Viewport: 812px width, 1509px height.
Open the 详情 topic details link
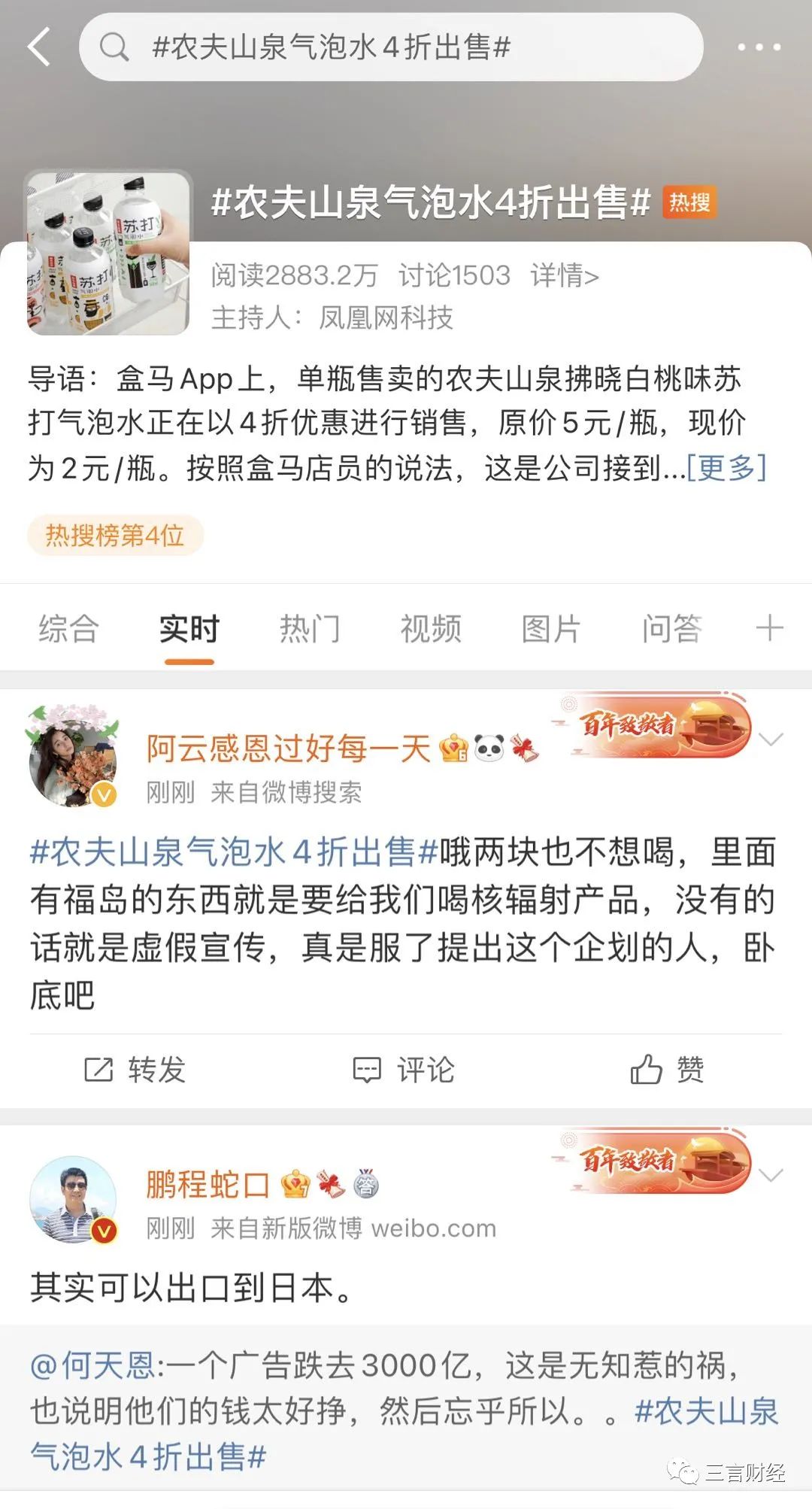pos(564,276)
